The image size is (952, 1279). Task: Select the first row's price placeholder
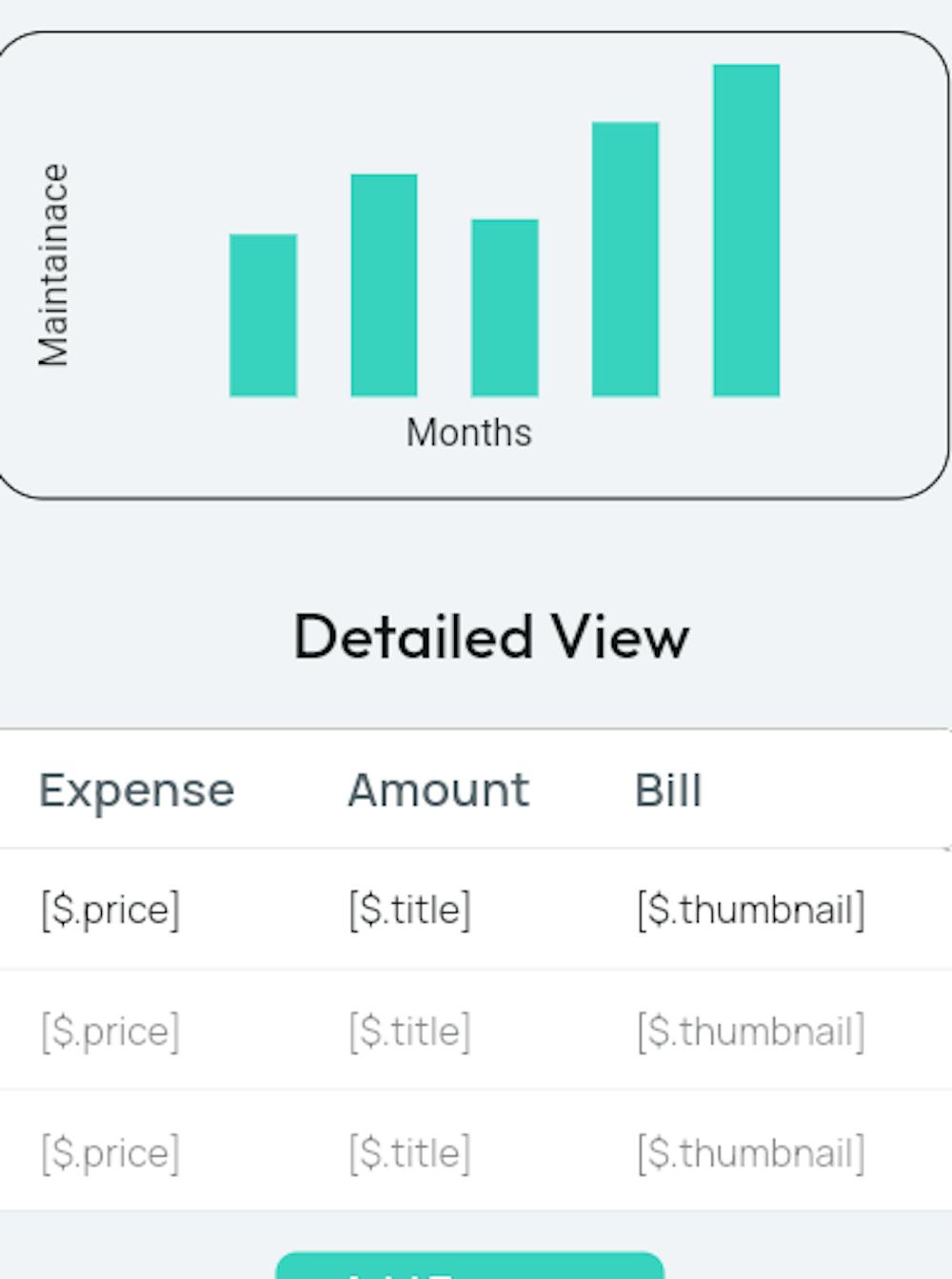111,909
